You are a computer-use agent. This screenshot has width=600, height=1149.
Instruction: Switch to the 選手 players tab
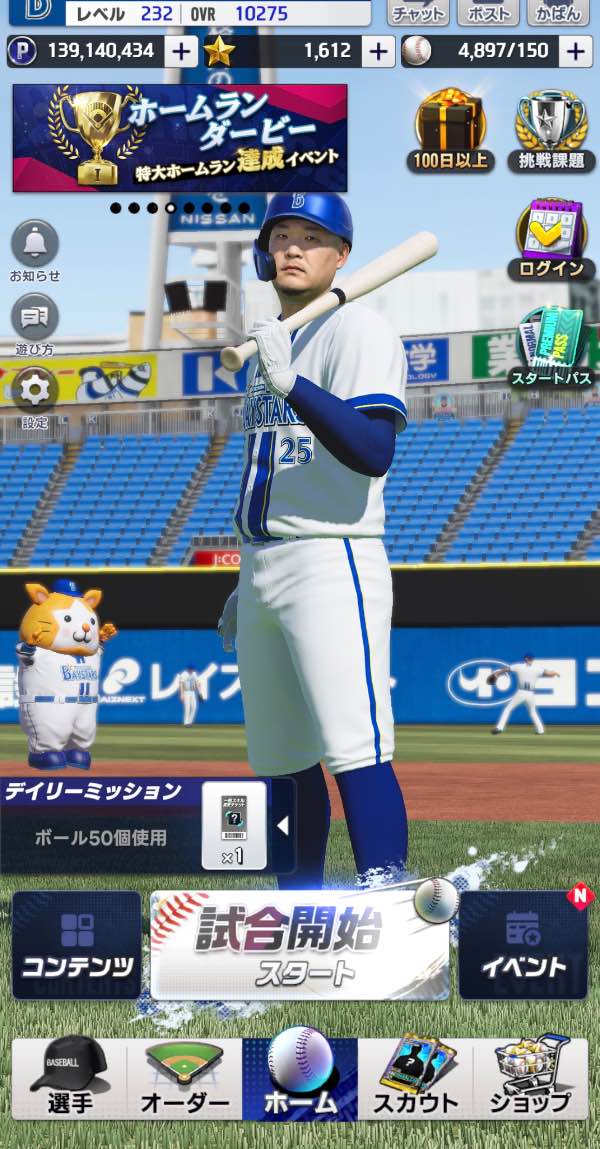[x=69, y=1078]
